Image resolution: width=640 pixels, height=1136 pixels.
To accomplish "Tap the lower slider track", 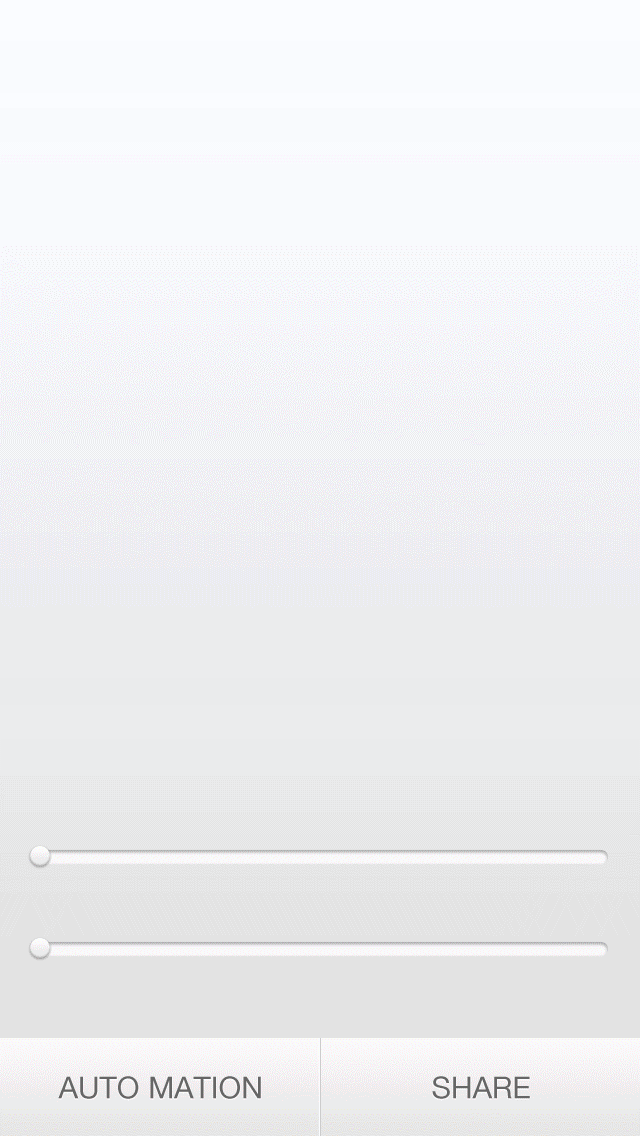I will [318, 948].
